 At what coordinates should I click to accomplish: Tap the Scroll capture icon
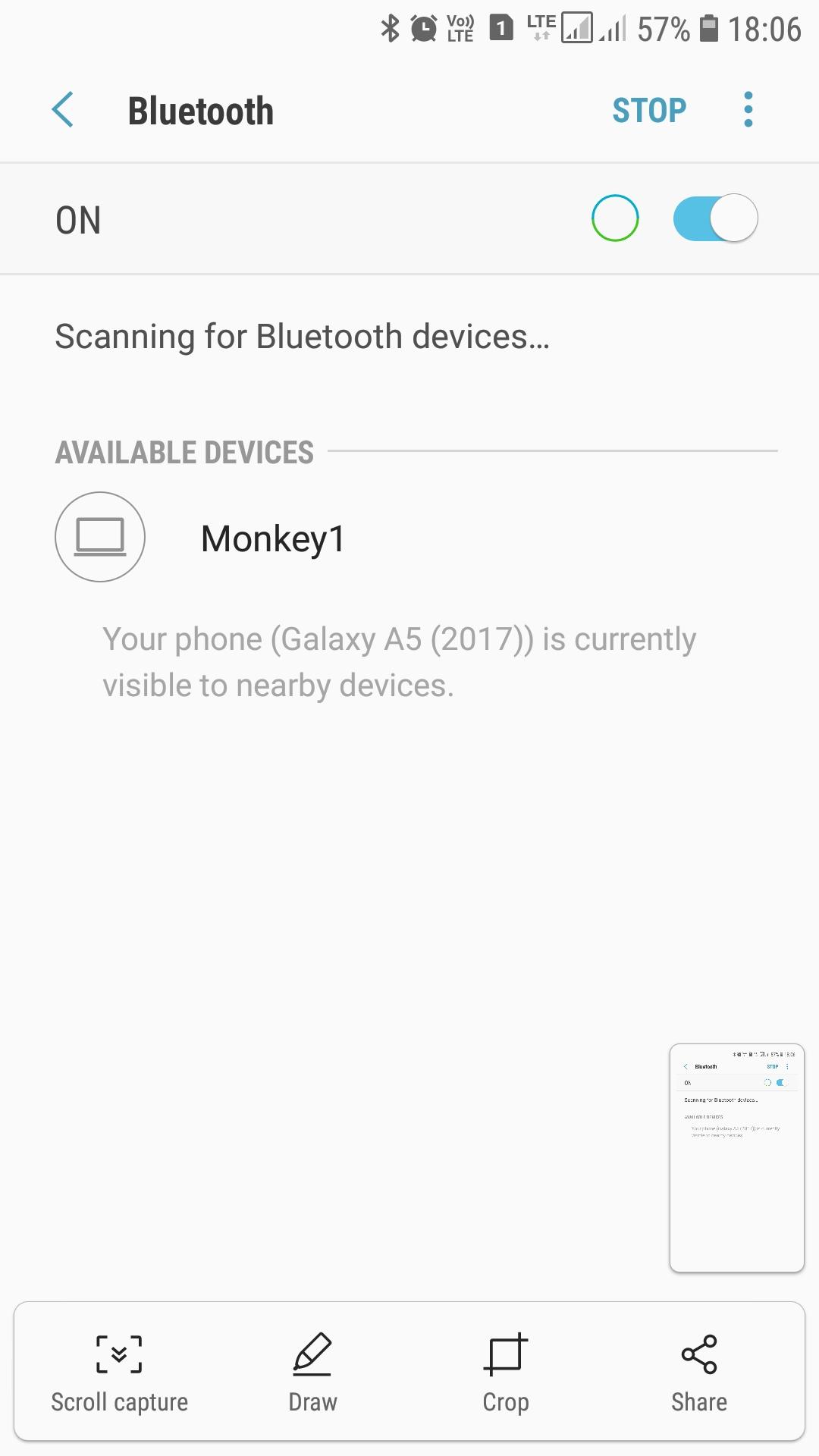tap(119, 1365)
